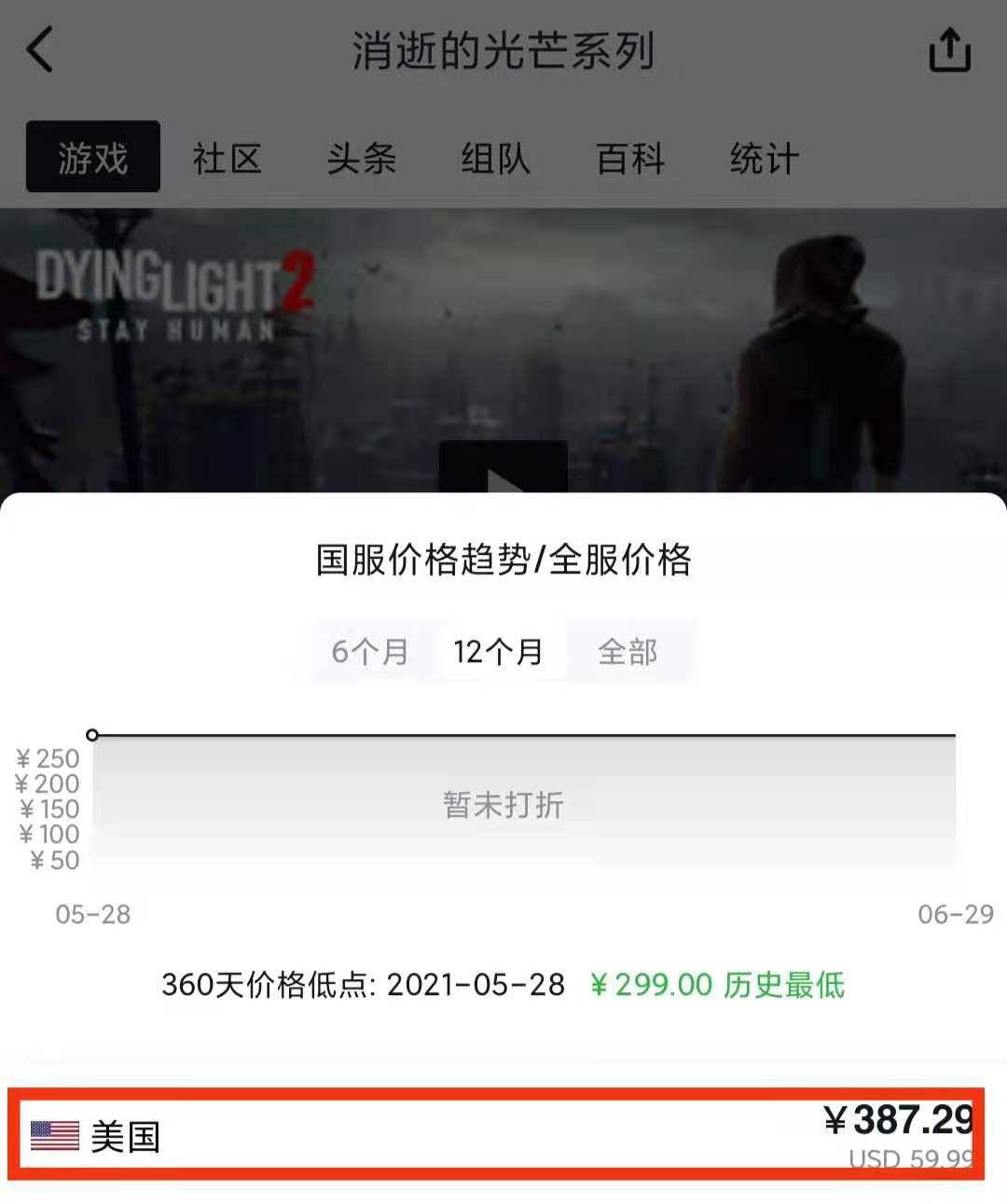Select the 12个月 price range
The height and width of the screenshot is (1204, 1007).
(499, 651)
